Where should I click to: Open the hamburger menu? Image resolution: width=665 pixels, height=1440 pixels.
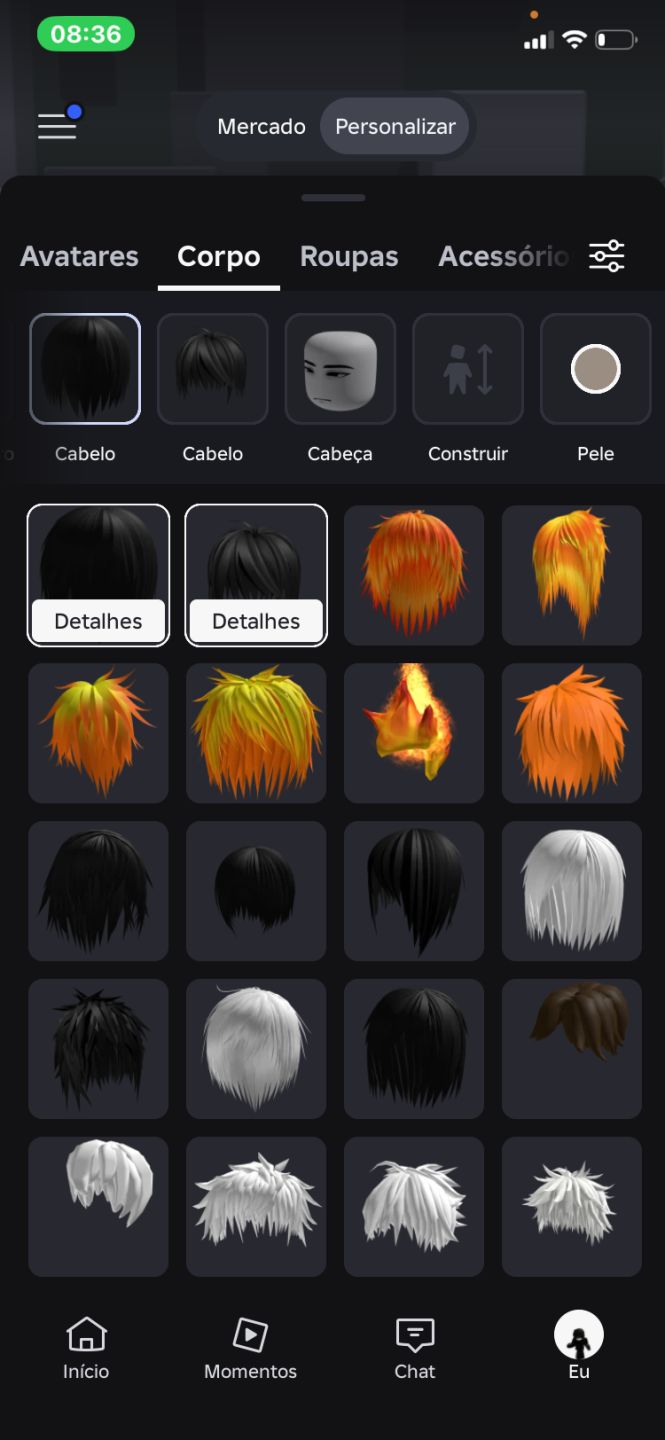point(57,126)
